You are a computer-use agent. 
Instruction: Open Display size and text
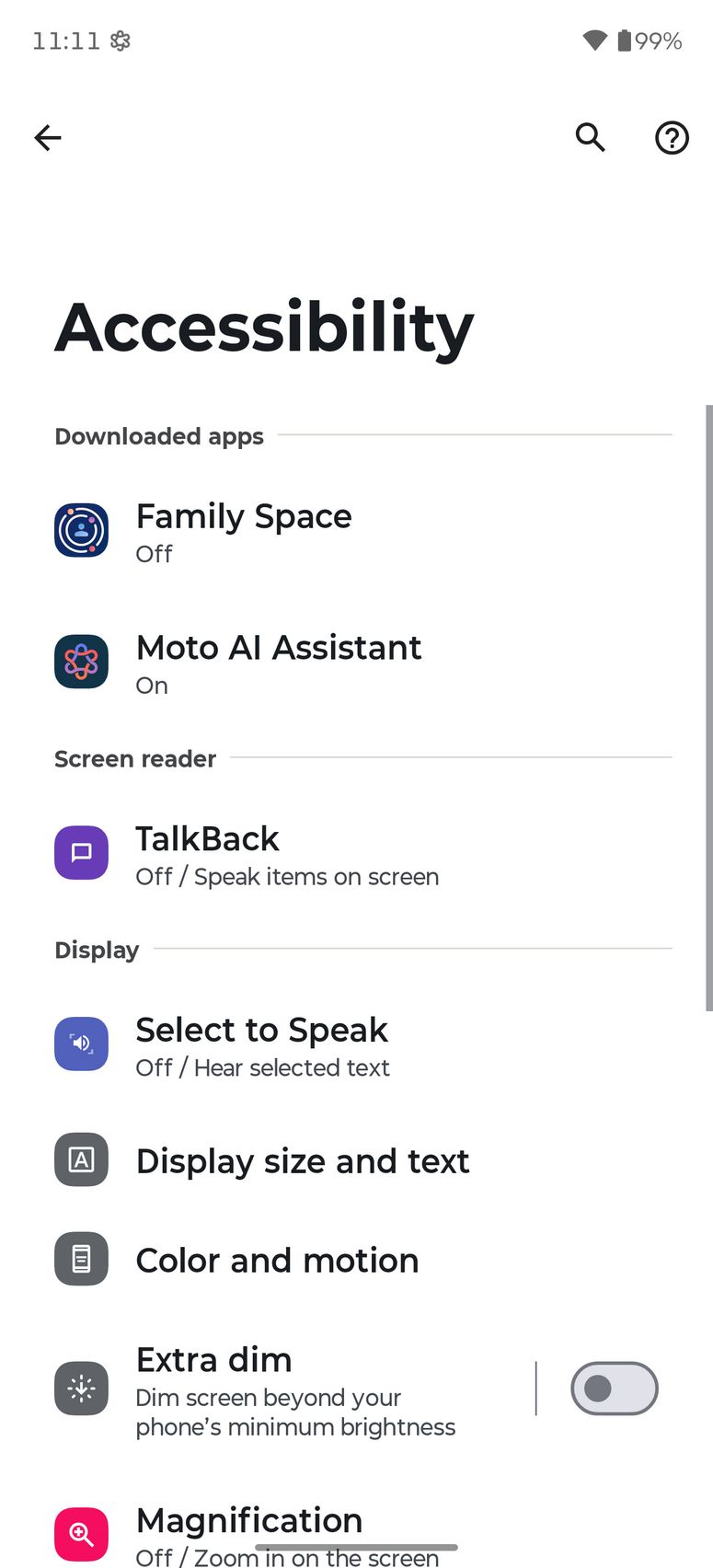(x=302, y=1161)
